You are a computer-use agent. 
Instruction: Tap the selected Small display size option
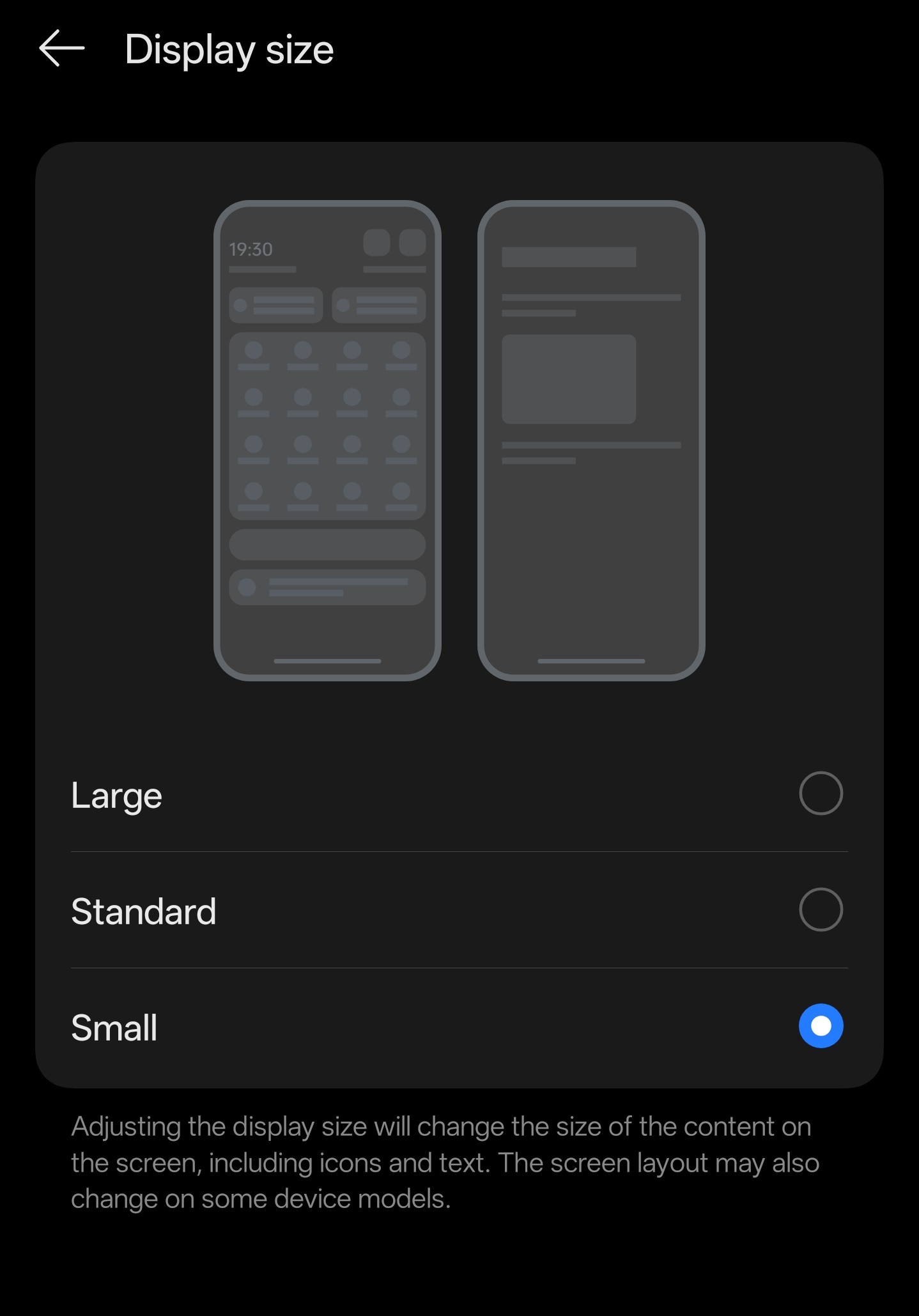click(x=821, y=1026)
